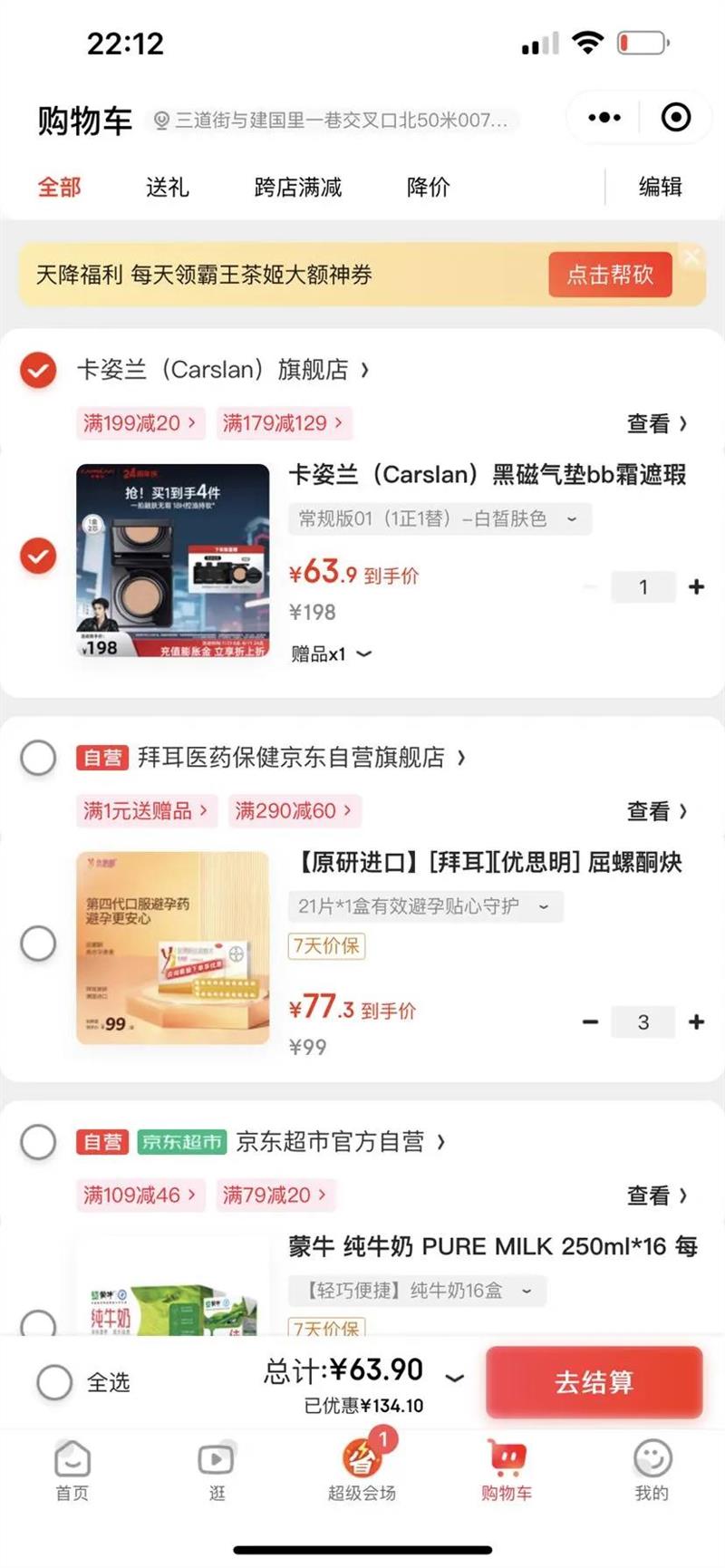
Task: Open the 跨店满减 tab
Action: 297,188
